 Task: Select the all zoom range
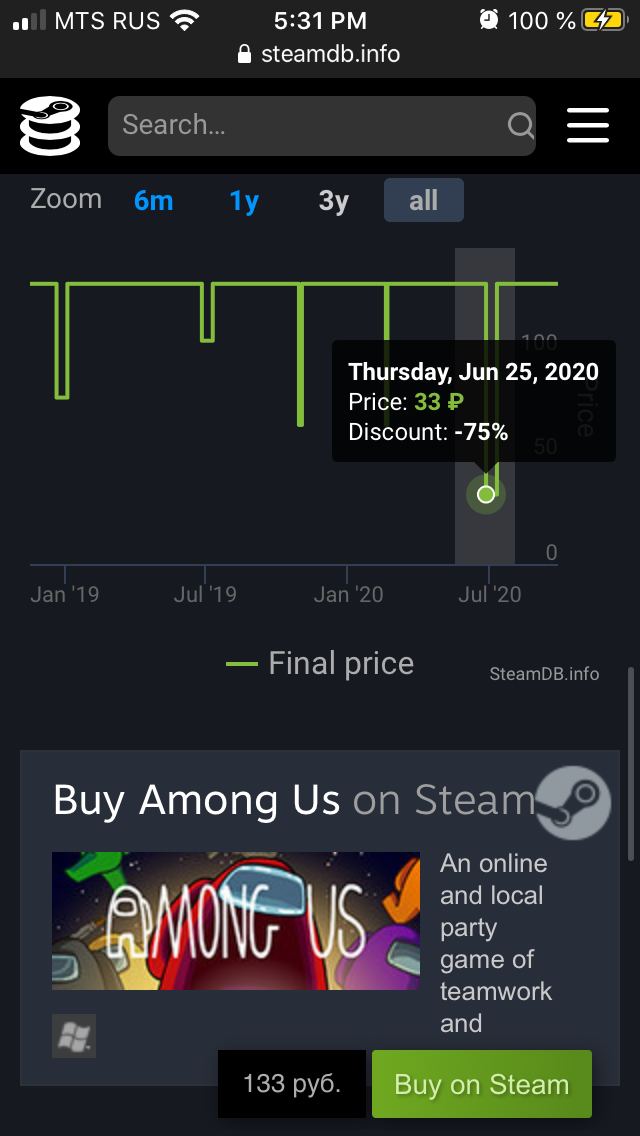pyautogui.click(x=423, y=200)
